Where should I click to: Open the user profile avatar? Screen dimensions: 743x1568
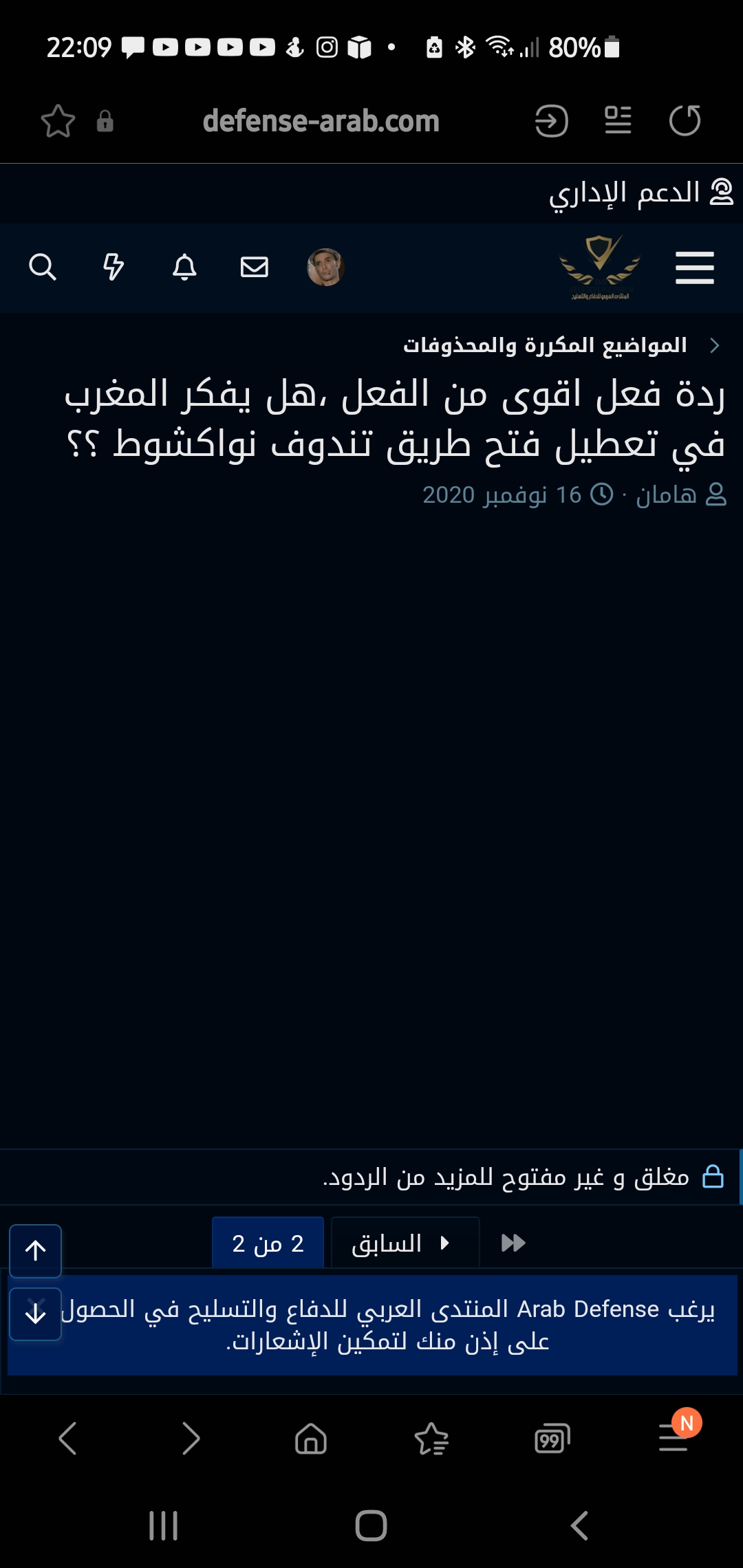tap(325, 267)
